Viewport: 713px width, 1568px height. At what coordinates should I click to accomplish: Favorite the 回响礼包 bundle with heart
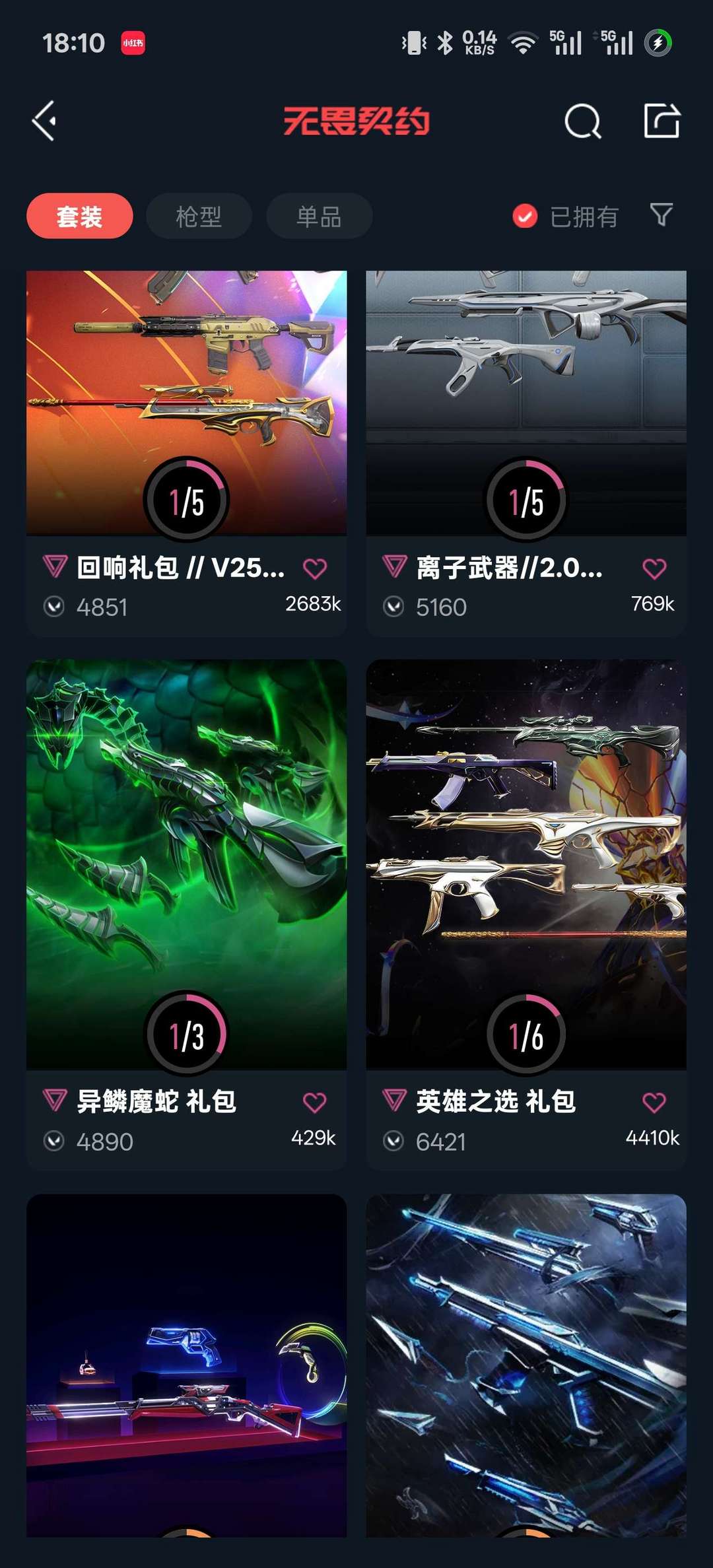(315, 568)
